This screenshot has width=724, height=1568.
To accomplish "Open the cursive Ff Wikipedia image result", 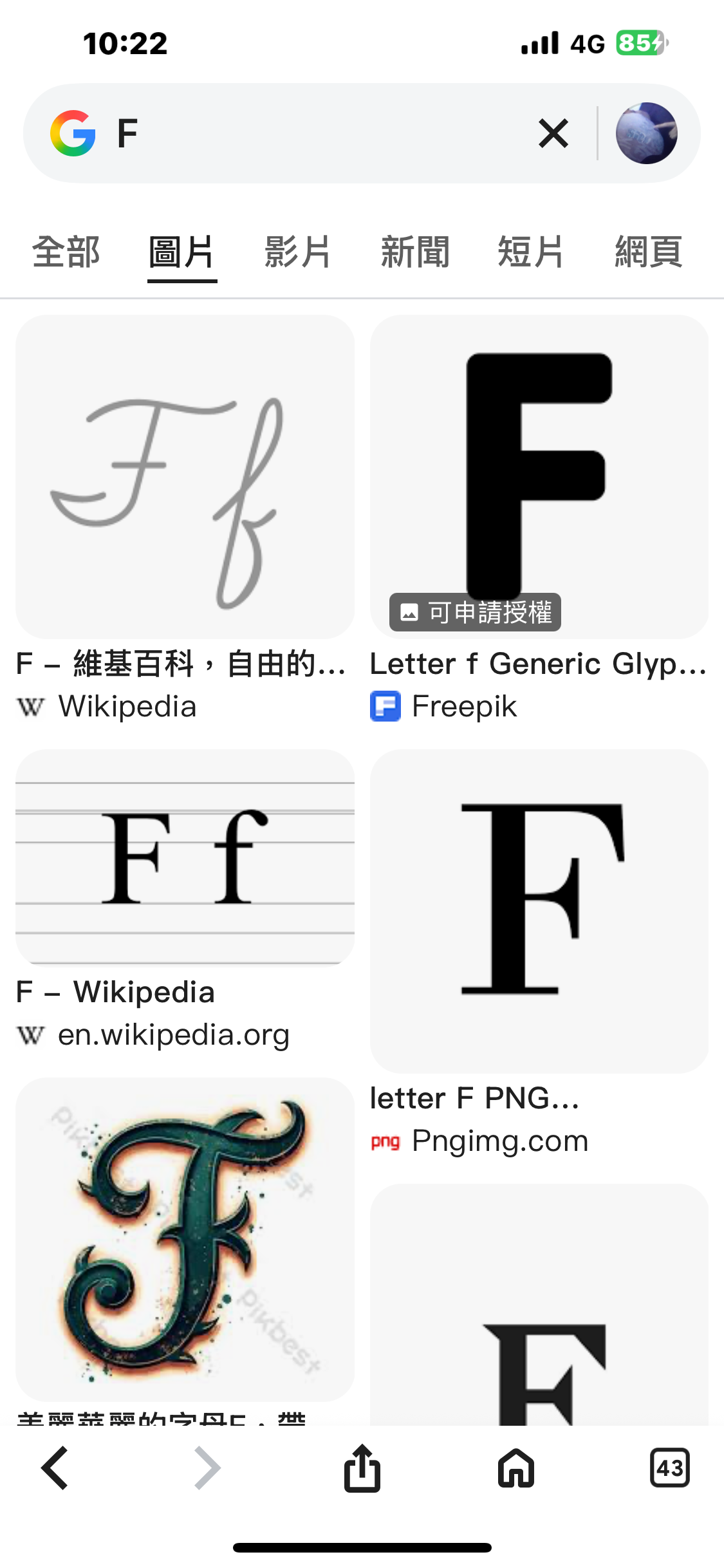I will 185,477.
